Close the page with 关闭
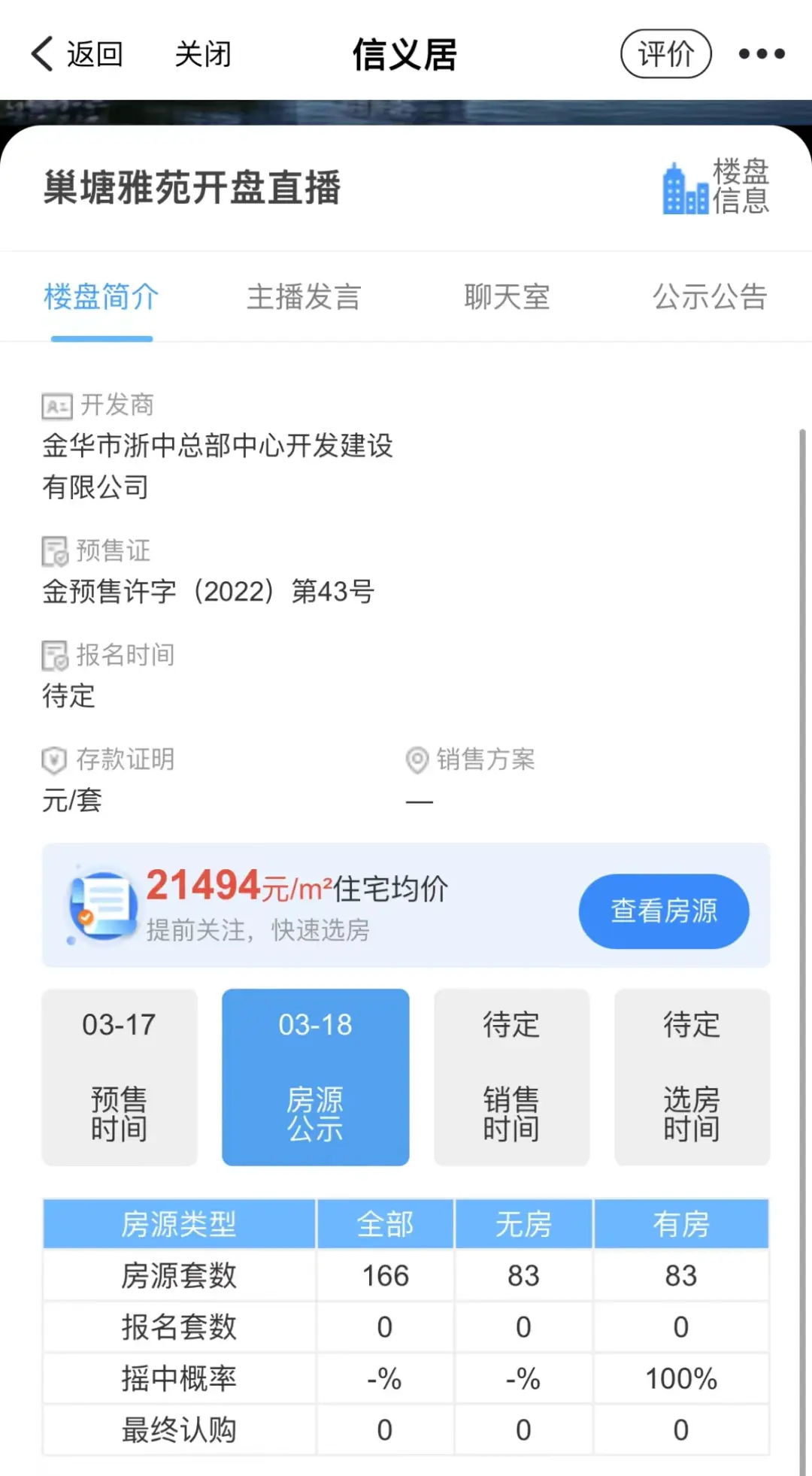 [203, 54]
